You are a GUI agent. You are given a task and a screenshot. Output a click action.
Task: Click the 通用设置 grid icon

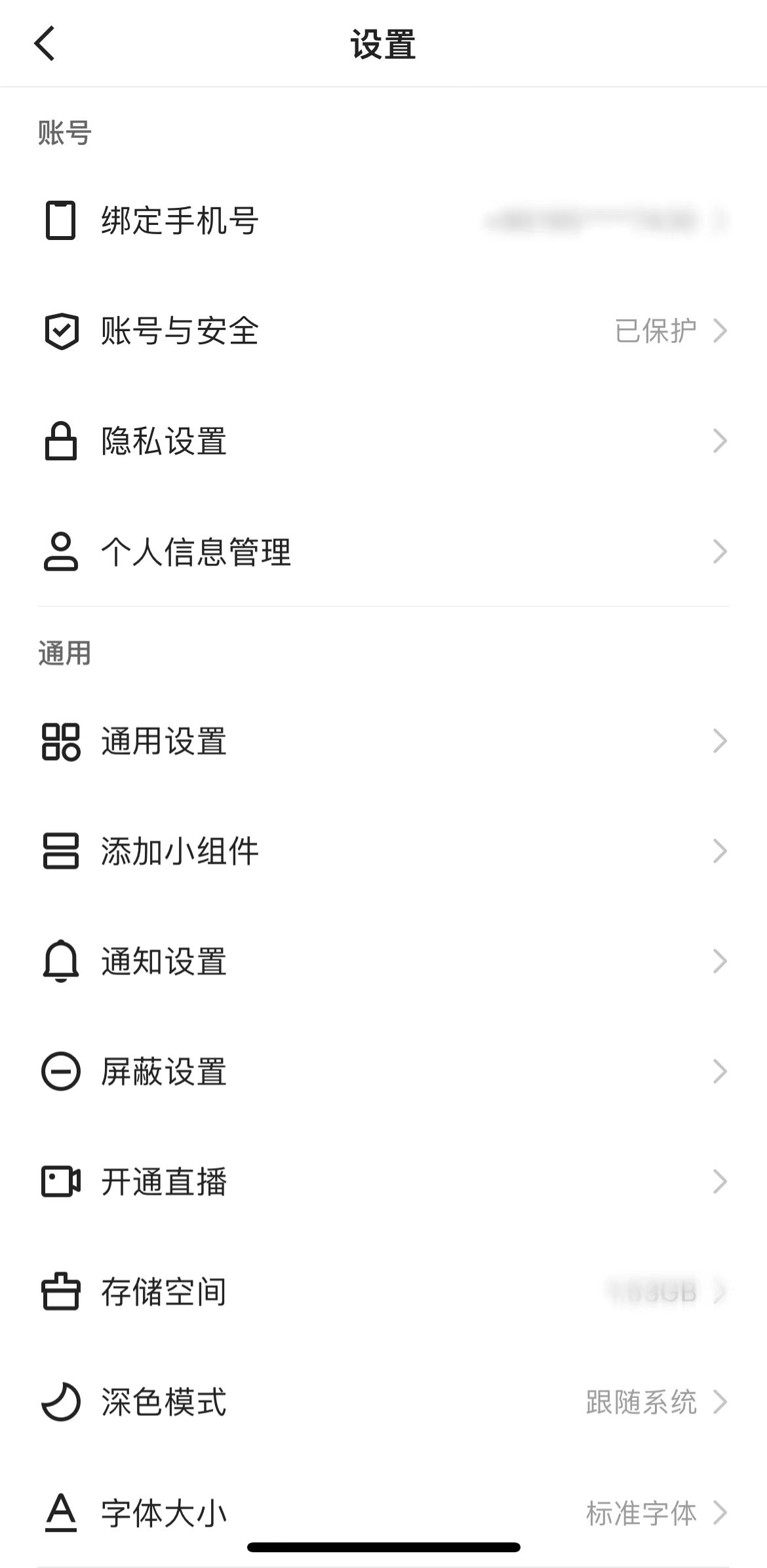click(60, 742)
